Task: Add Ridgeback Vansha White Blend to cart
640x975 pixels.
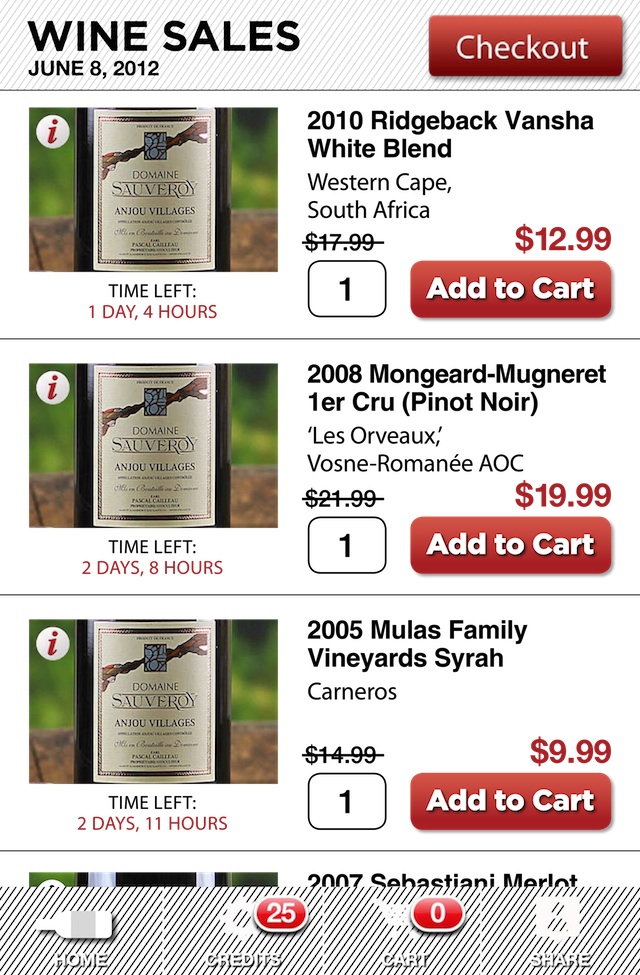Action: [510, 289]
